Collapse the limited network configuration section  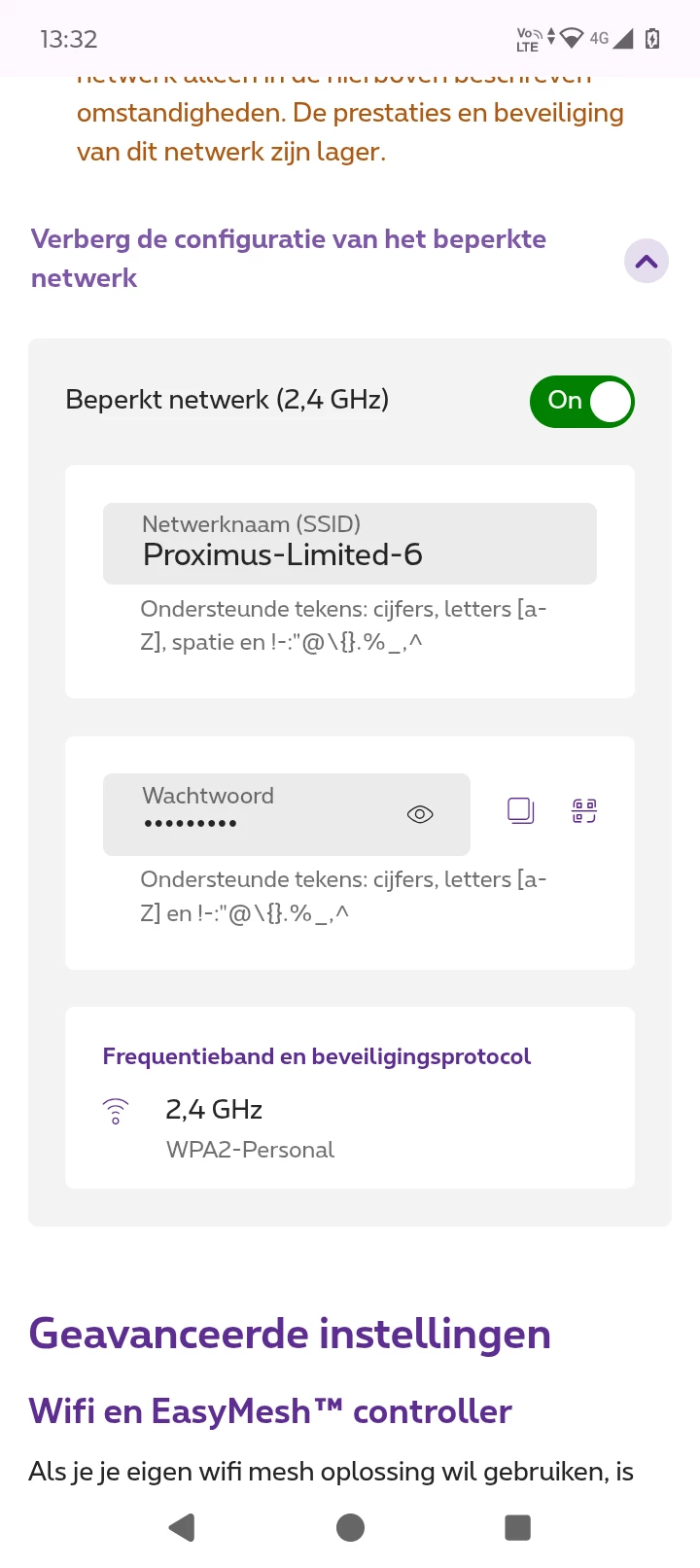pyautogui.click(x=646, y=261)
